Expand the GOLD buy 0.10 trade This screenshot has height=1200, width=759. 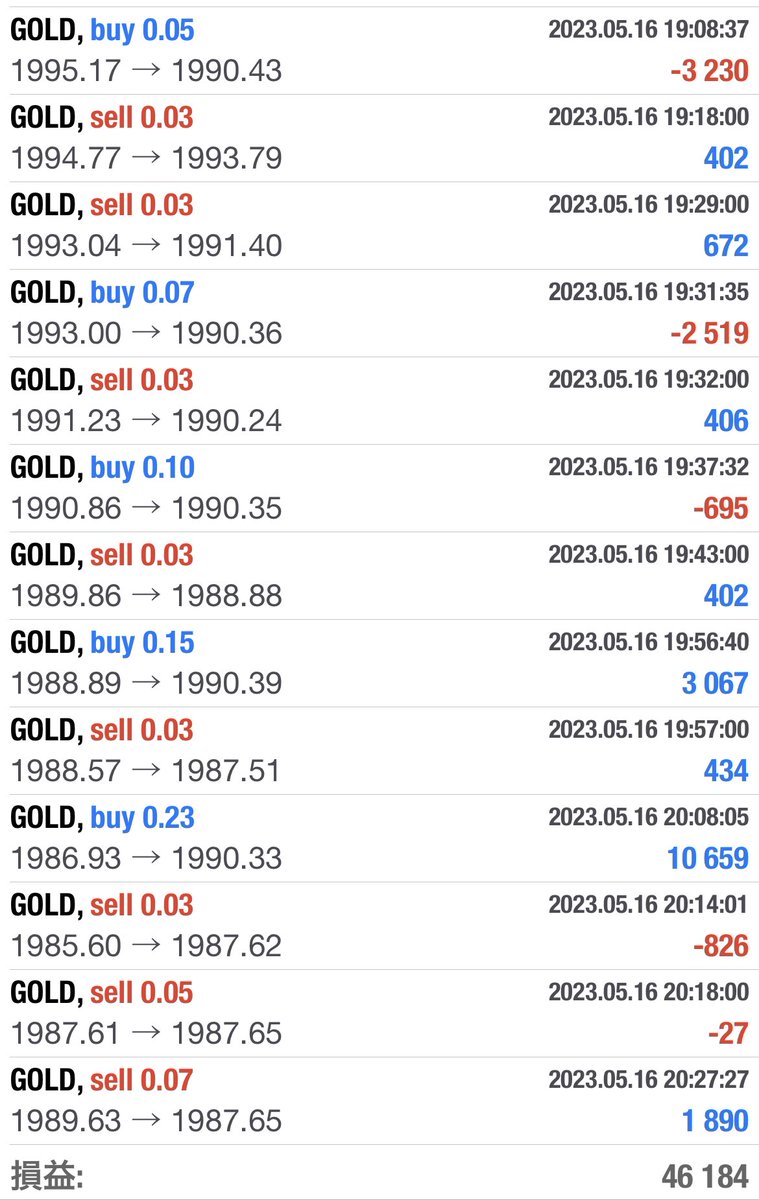(x=379, y=488)
